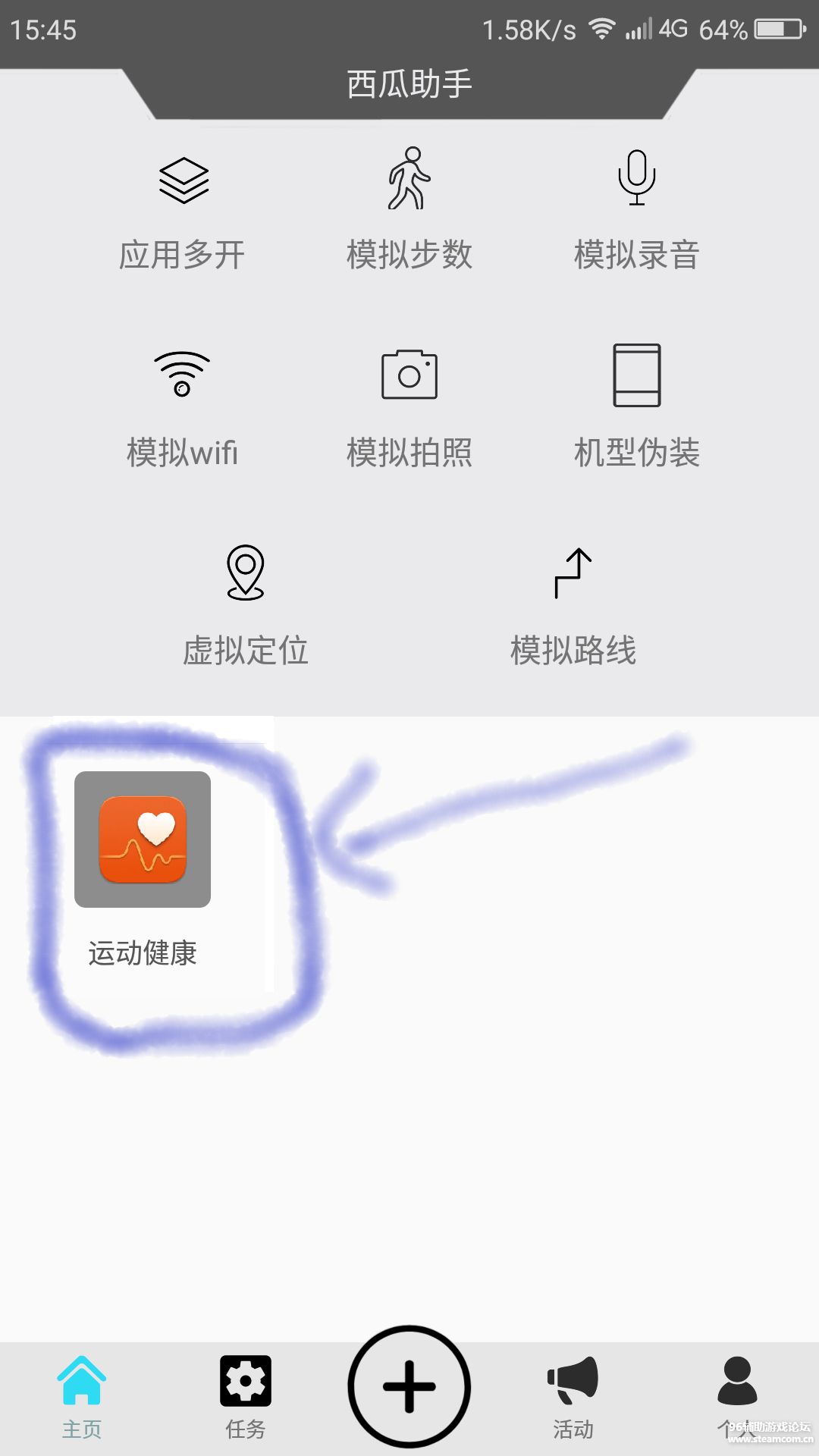Open the 模拟wifi simulation tool
Screen dimensions: 819x1456
(x=183, y=409)
